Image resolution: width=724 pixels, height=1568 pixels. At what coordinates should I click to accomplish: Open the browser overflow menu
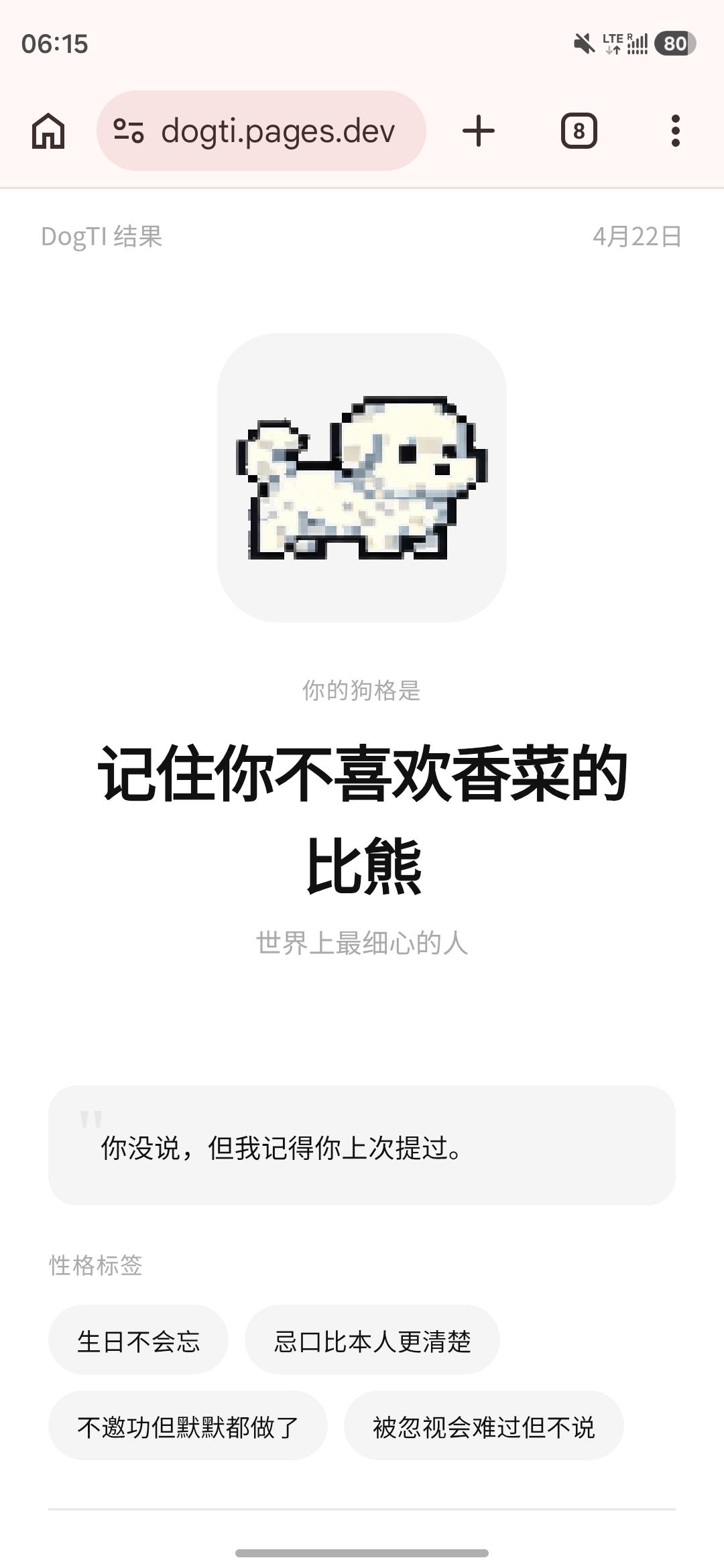675,131
